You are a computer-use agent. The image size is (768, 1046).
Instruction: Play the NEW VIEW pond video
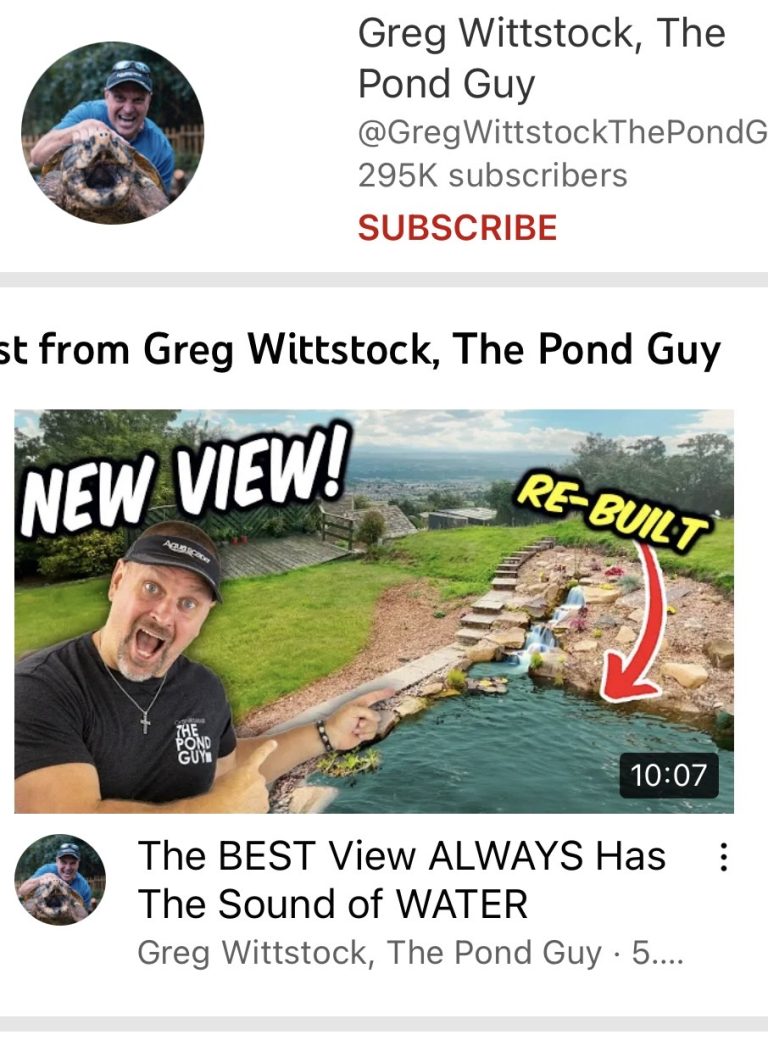(374, 610)
